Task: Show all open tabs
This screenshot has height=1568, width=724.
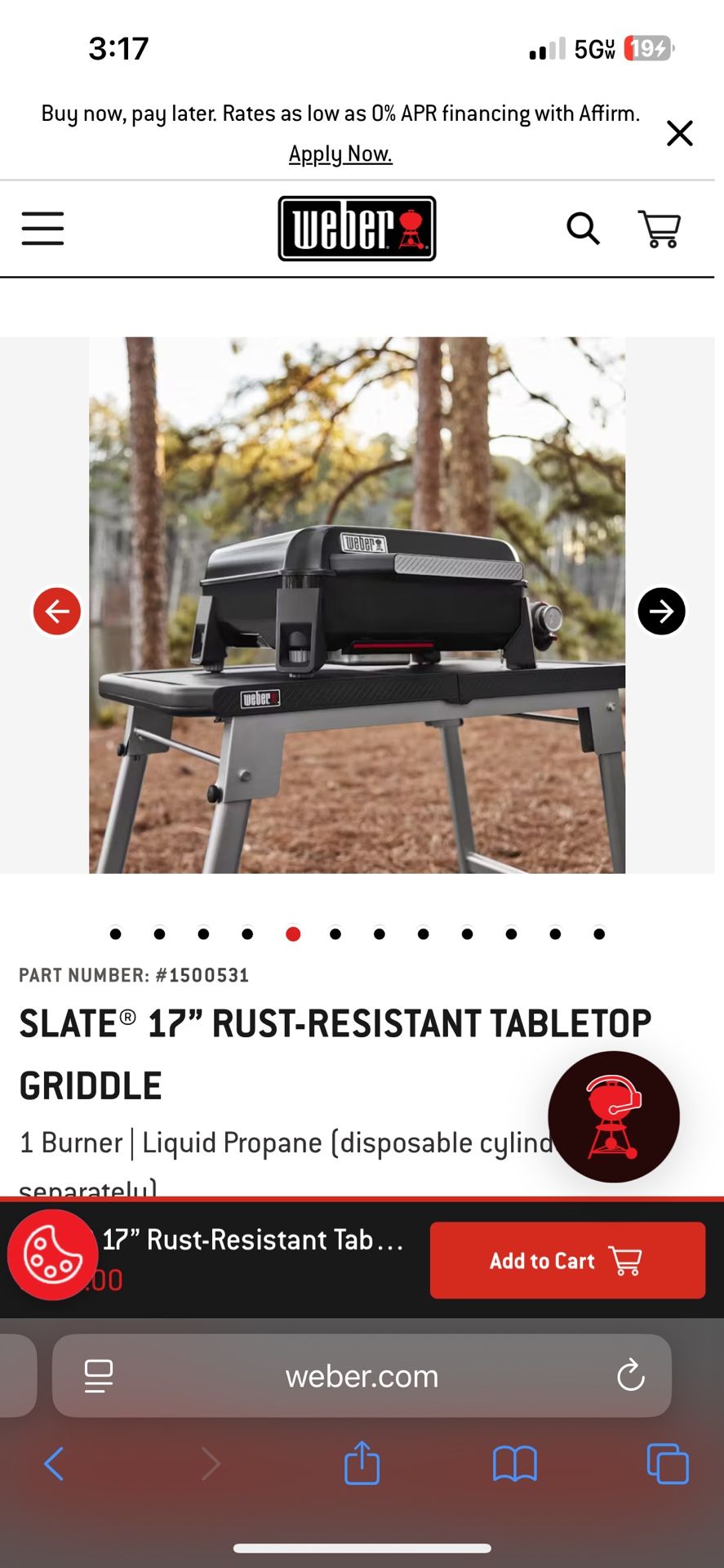Action: [667, 1463]
